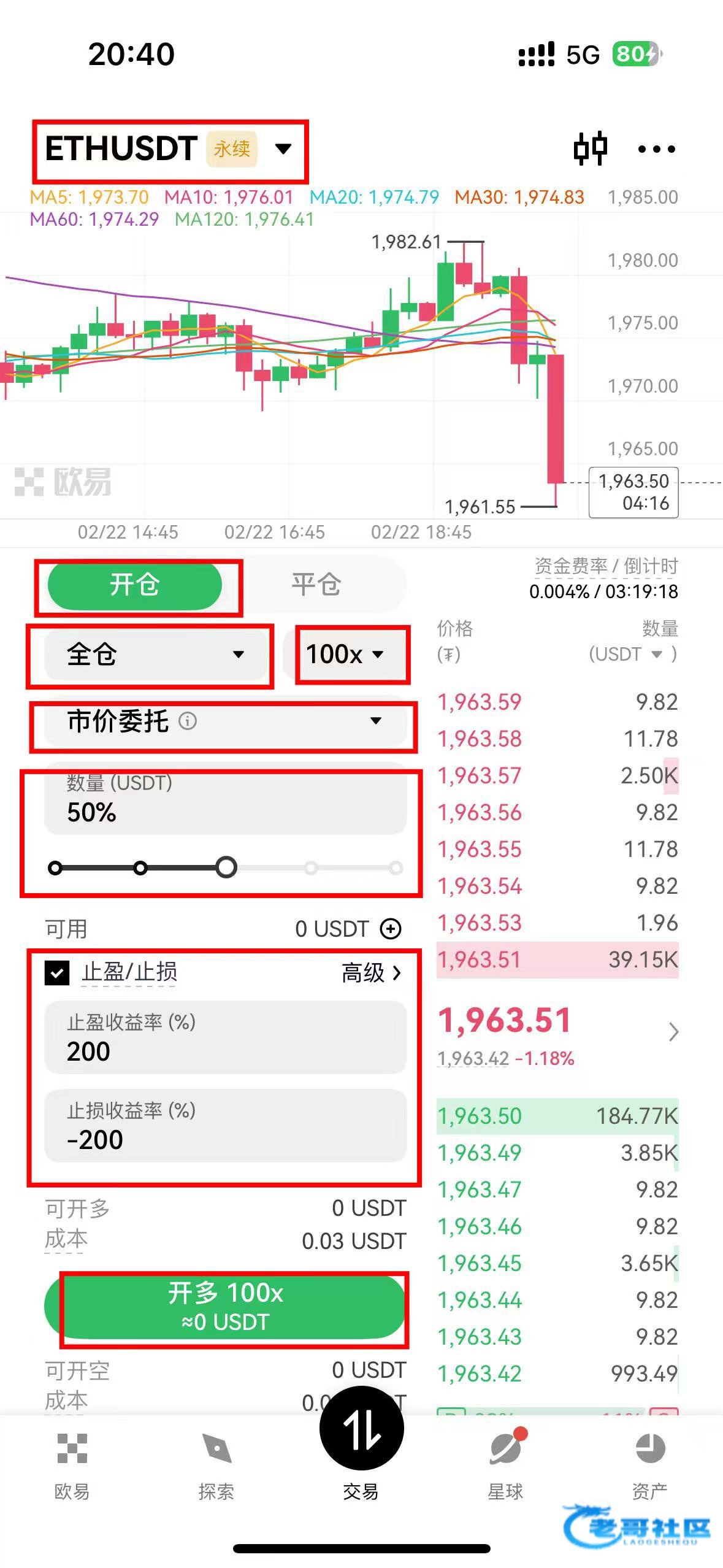Edit the 止盈收益率 (%) field

pyautogui.click(x=224, y=1038)
